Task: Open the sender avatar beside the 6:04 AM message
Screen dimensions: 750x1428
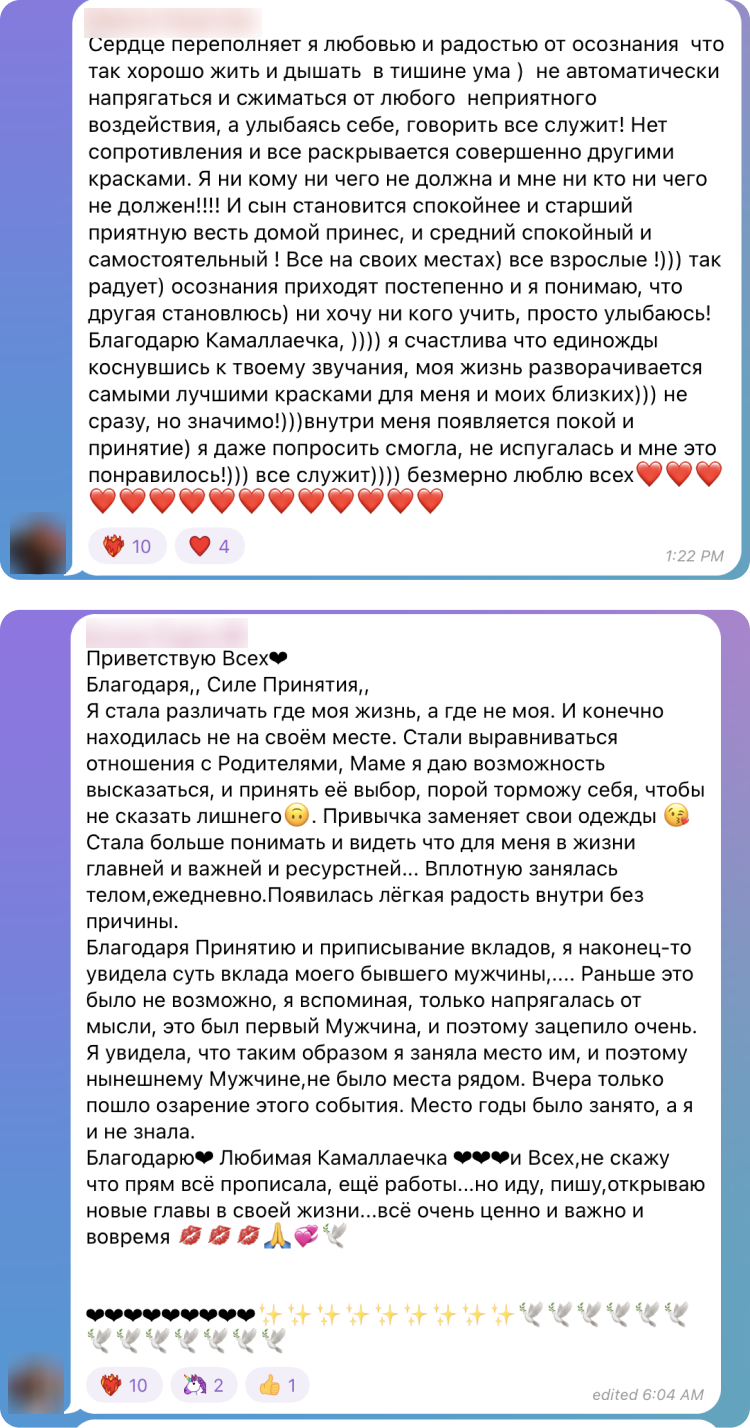Action: [37, 1384]
